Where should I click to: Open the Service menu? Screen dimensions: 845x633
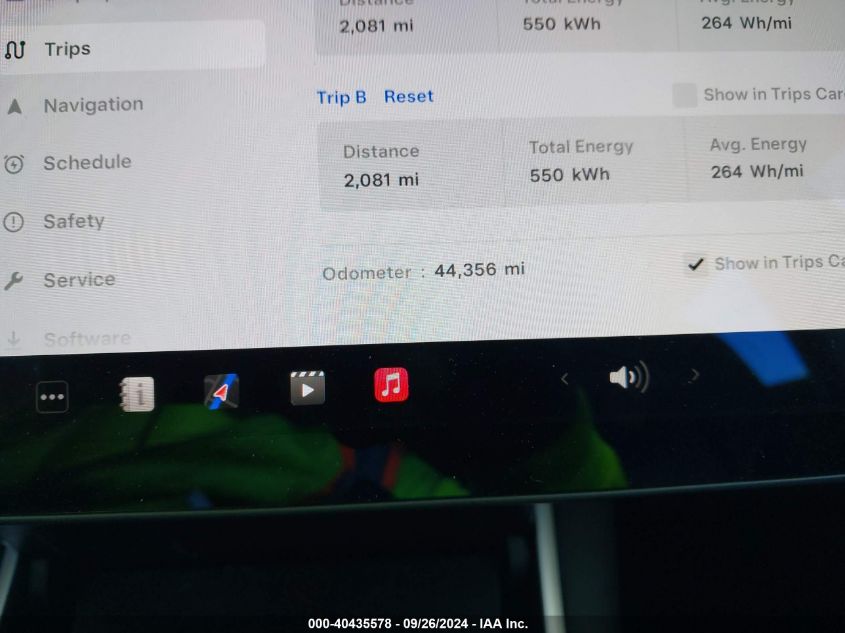[x=78, y=280]
